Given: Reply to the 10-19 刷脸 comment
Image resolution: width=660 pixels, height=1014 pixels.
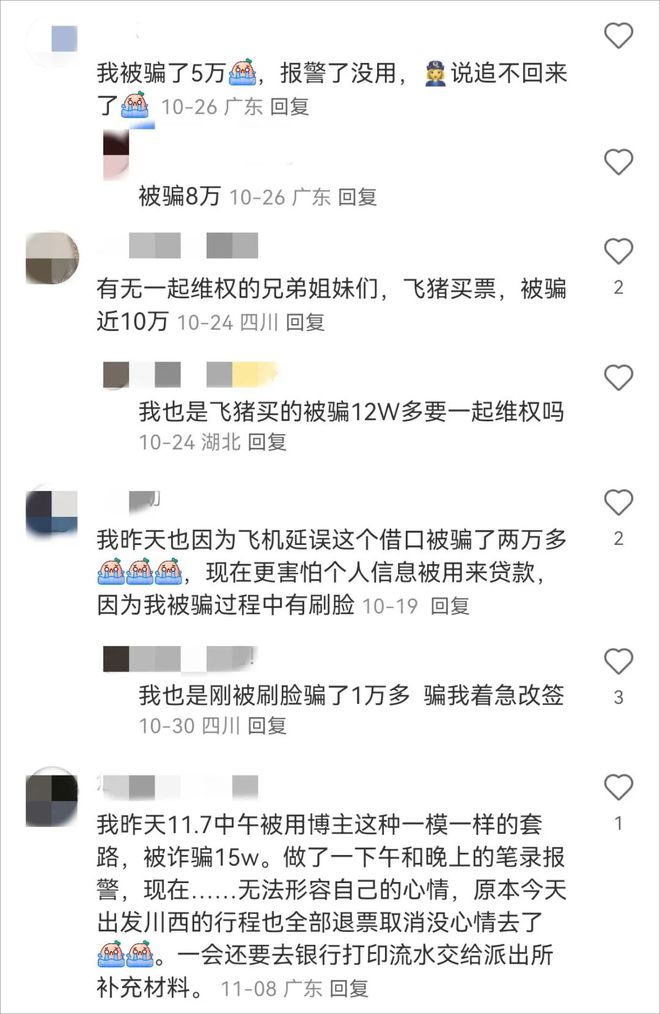Looking at the screenshot, I should click(x=449, y=606).
